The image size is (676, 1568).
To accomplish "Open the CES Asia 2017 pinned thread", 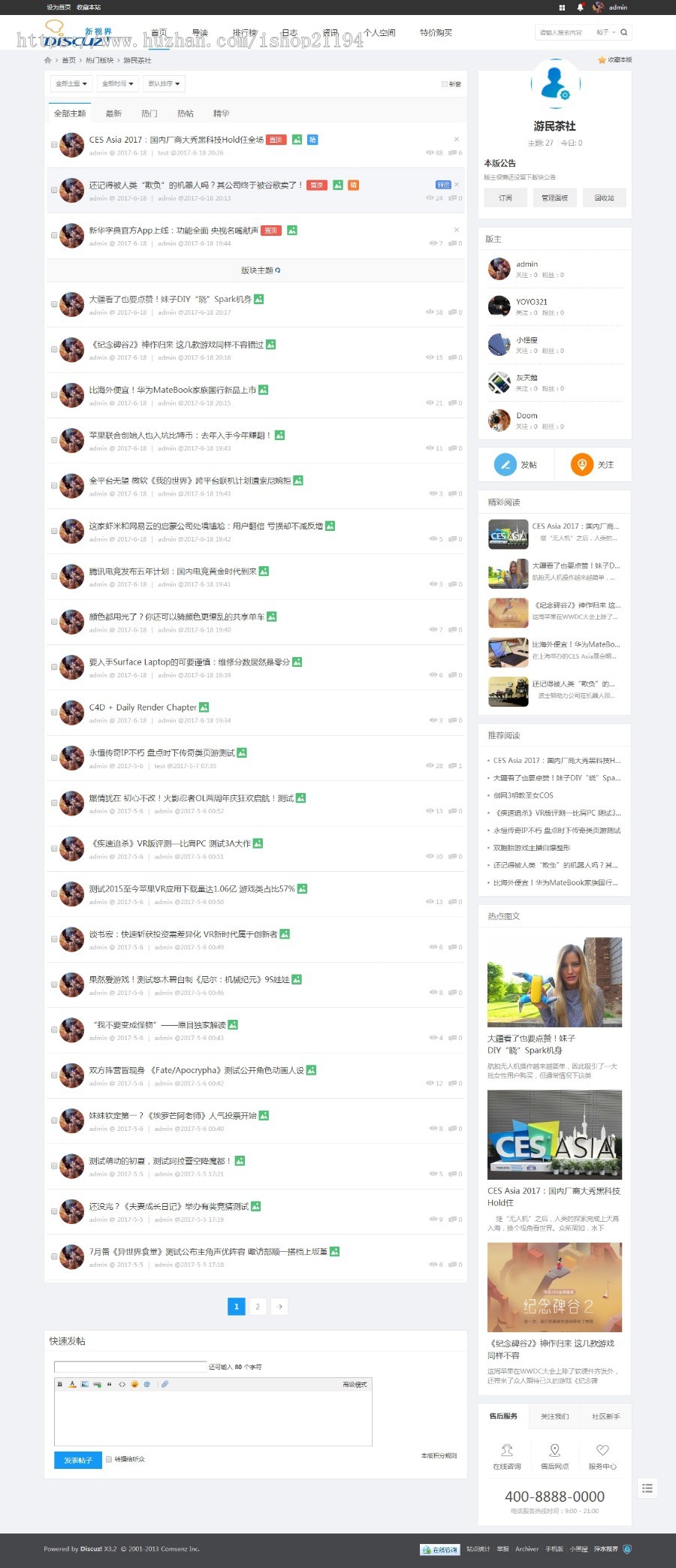I will click(176, 140).
